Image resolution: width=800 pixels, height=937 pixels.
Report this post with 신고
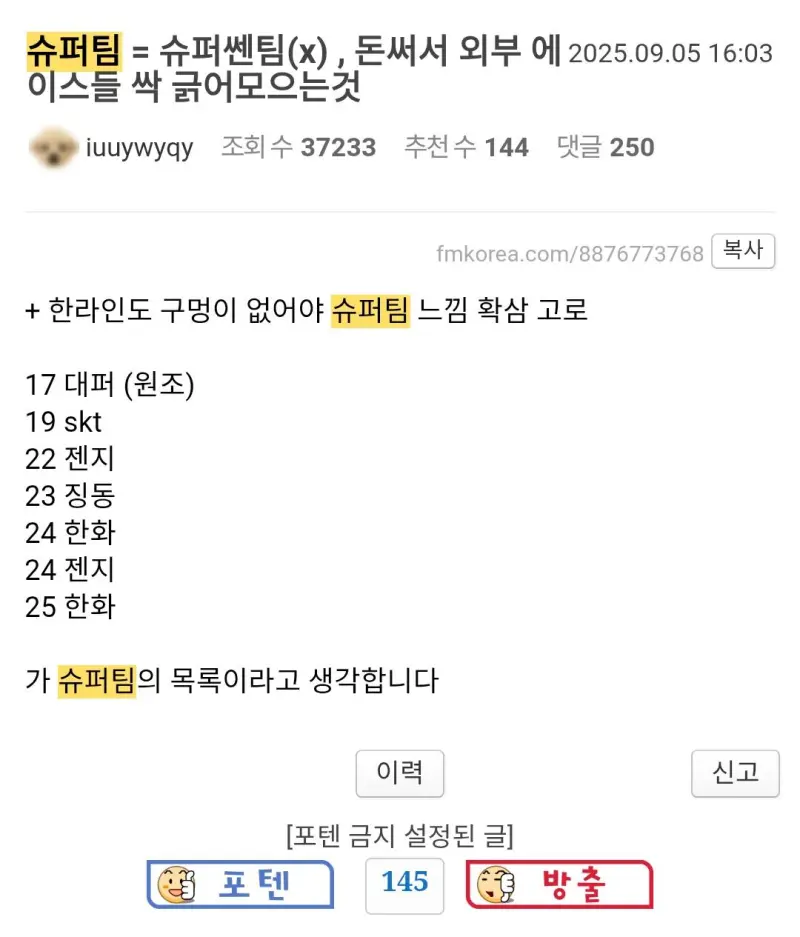tap(735, 772)
